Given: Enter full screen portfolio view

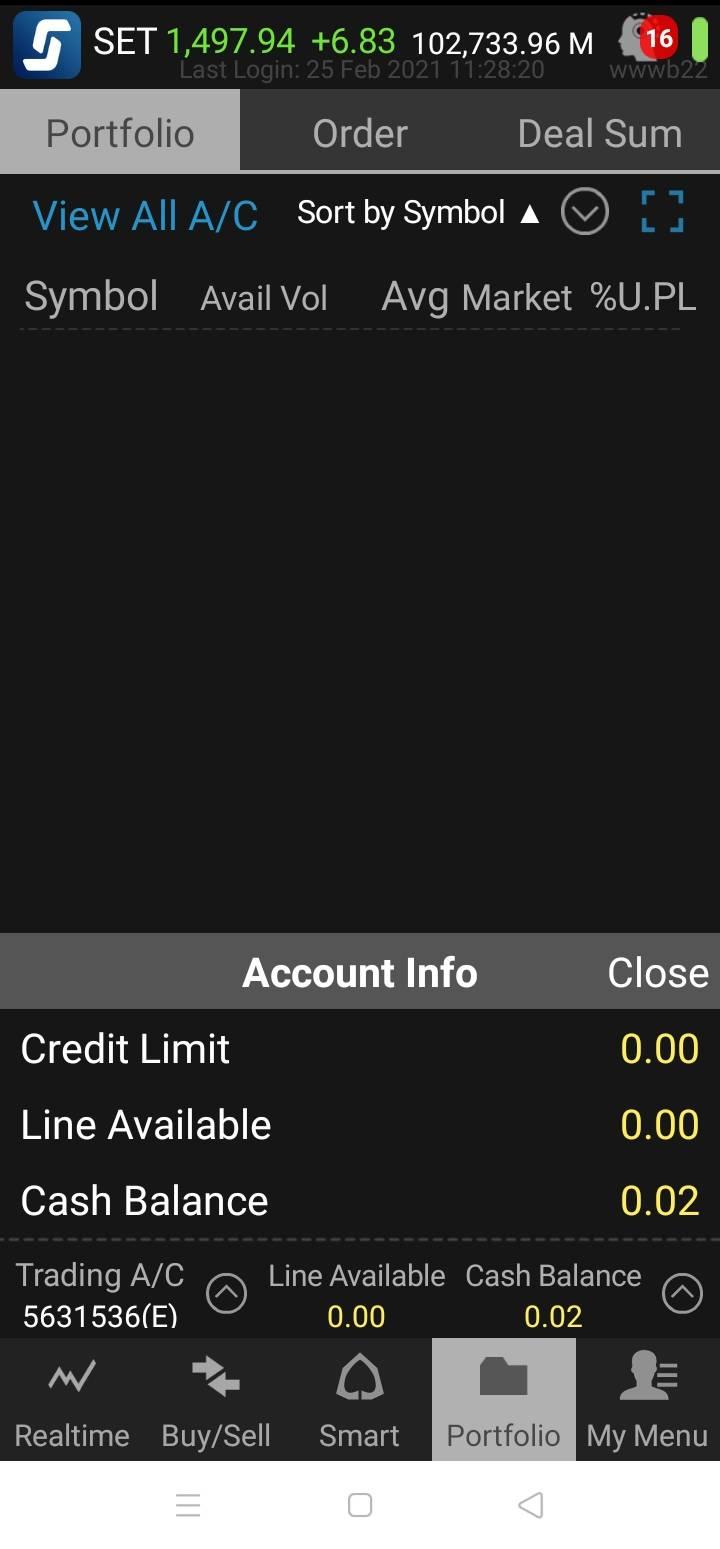Looking at the screenshot, I should [x=662, y=212].
